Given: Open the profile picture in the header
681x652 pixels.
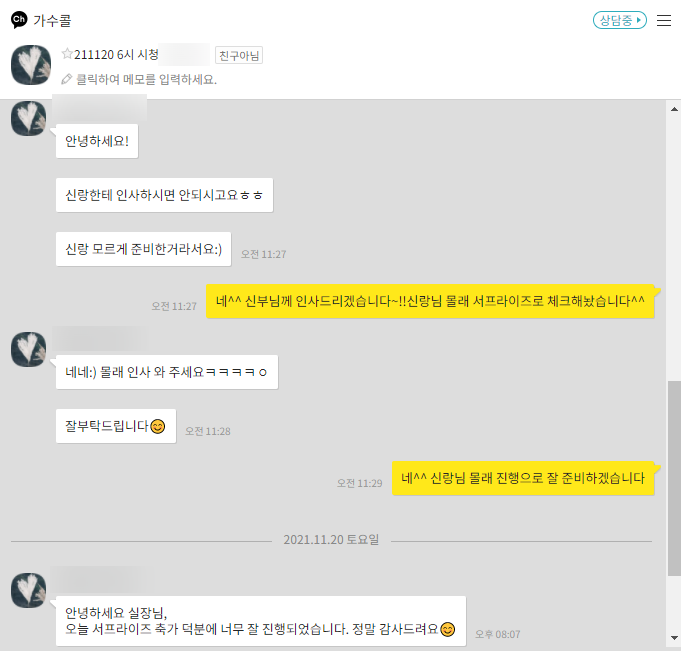Looking at the screenshot, I should point(30,65).
